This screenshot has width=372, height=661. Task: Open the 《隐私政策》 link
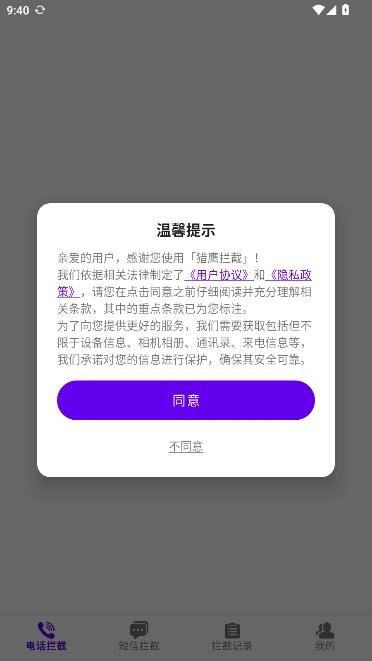tap(289, 275)
